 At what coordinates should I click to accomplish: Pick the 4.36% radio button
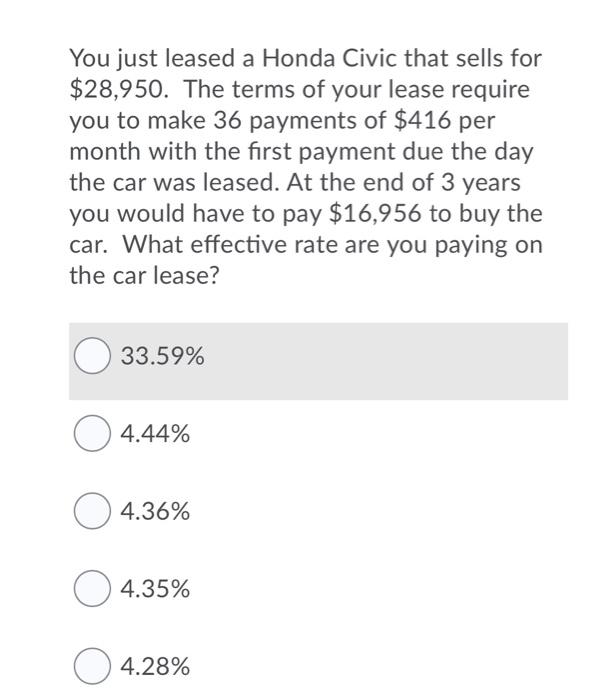tap(92, 512)
